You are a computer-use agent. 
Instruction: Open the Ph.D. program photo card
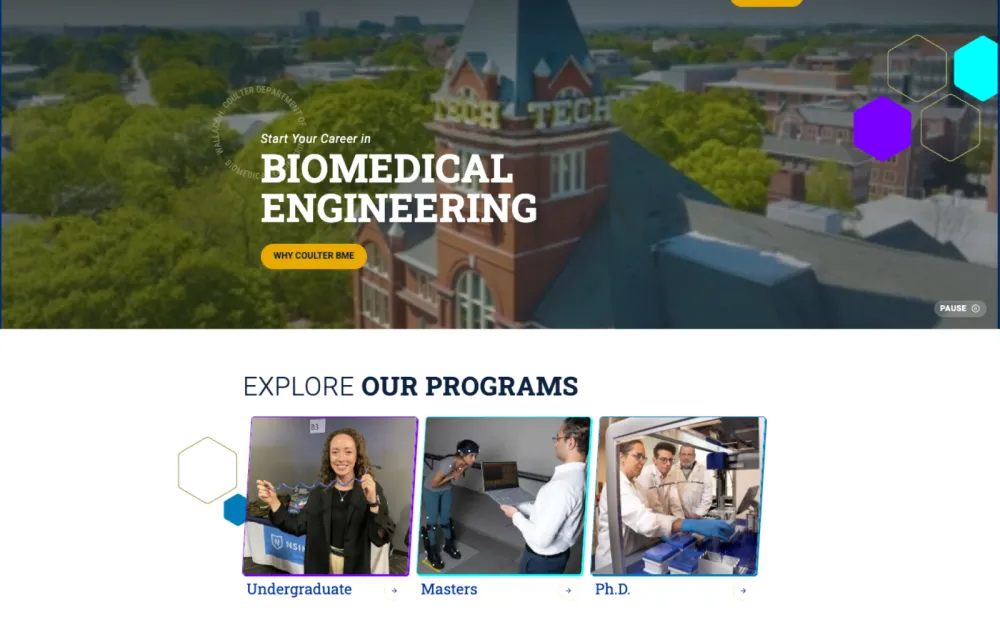[680, 496]
